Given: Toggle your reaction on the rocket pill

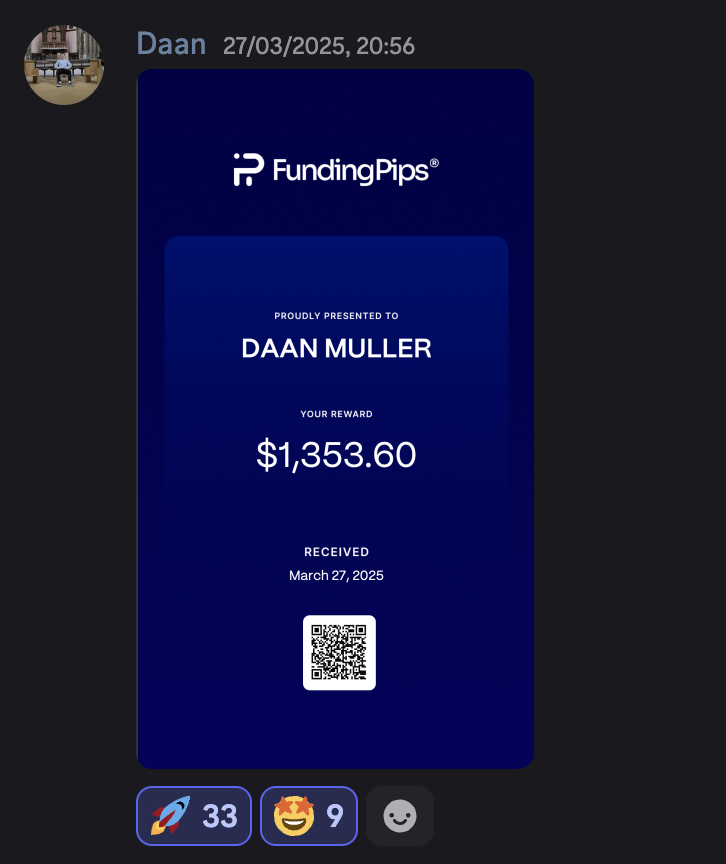Looking at the screenshot, I should coord(193,815).
